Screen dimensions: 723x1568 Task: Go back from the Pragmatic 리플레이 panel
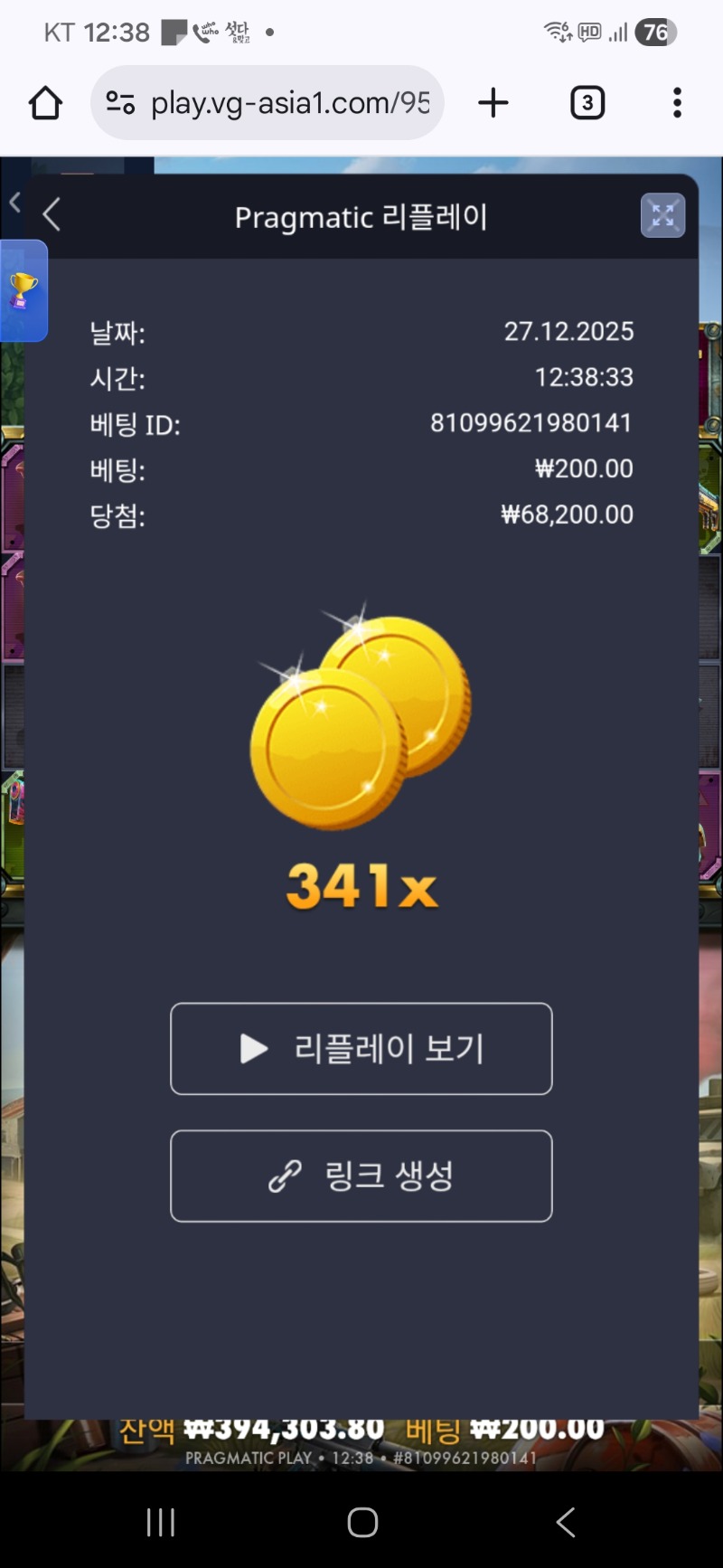click(x=52, y=215)
